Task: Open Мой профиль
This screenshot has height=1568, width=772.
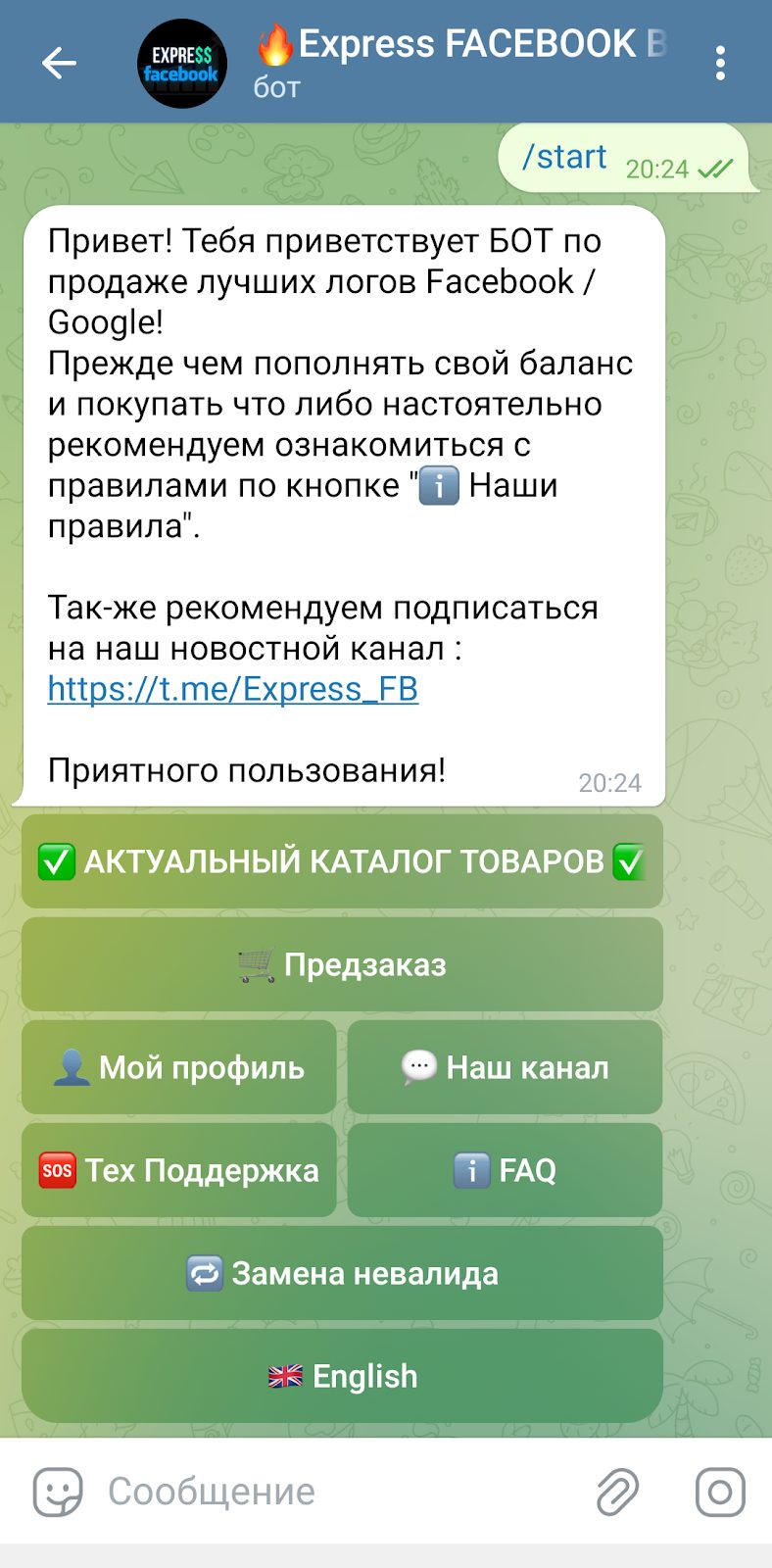Action: click(179, 1067)
